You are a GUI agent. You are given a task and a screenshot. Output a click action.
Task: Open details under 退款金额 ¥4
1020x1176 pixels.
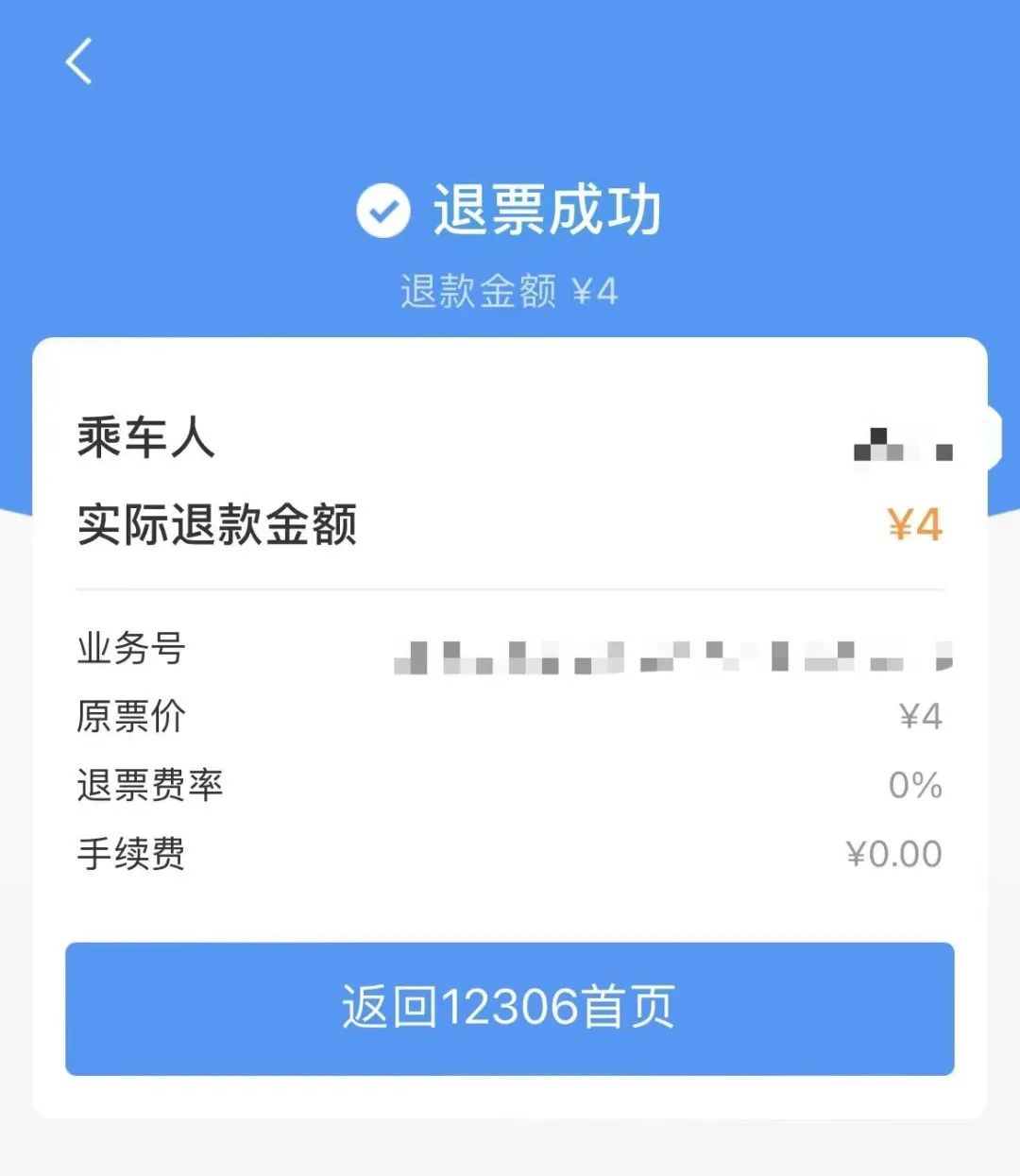point(509,291)
